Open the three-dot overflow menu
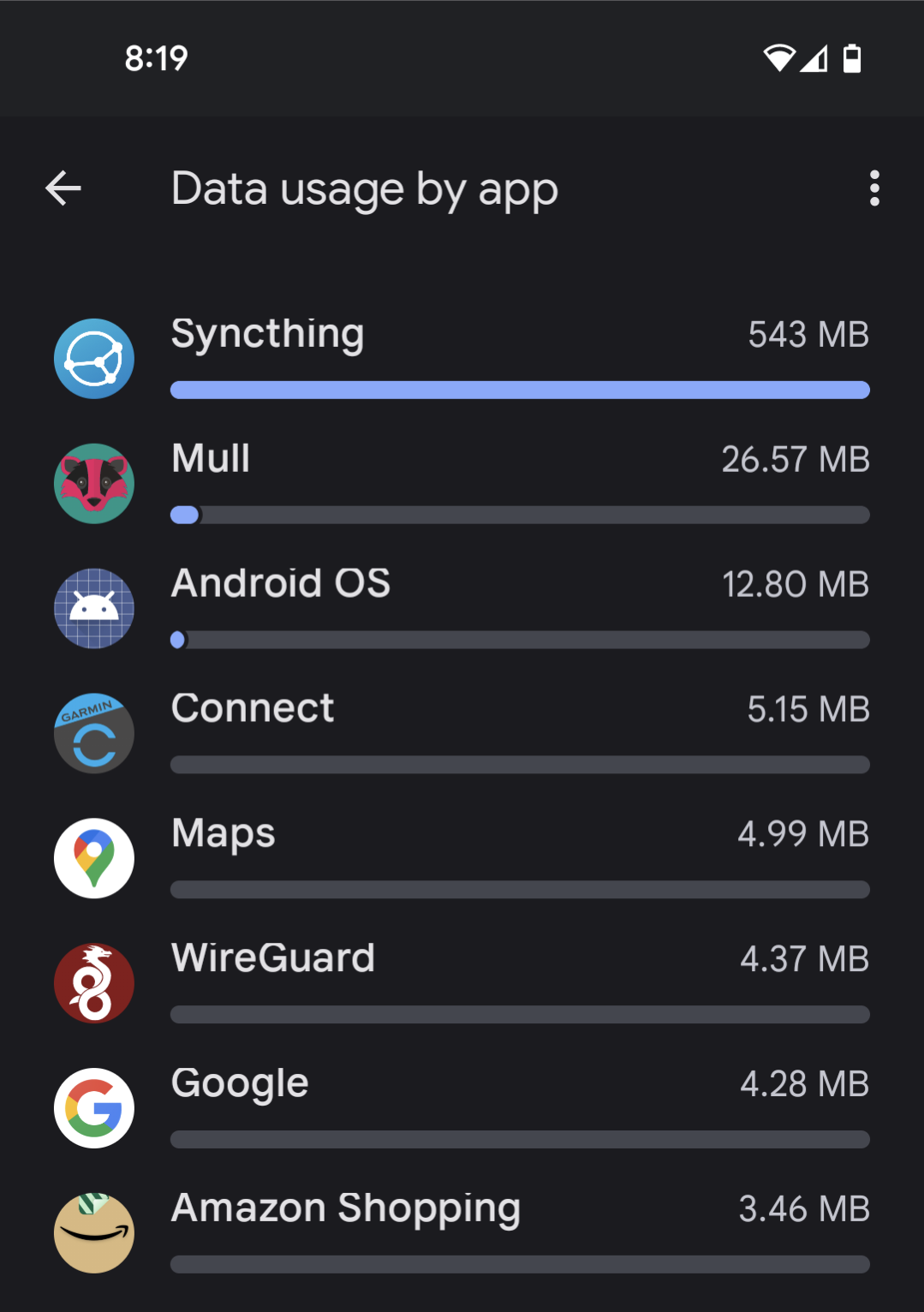924x1312 pixels. (x=874, y=189)
